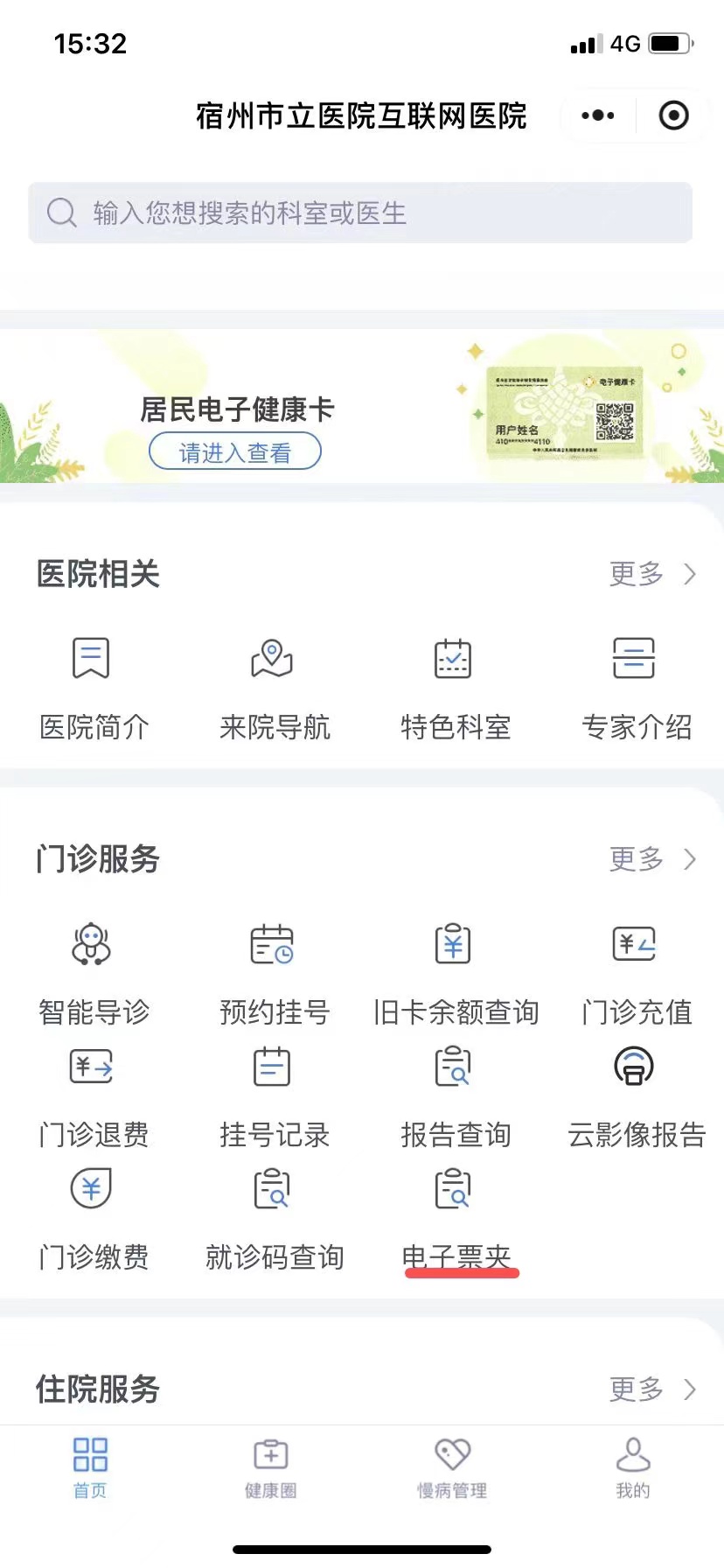Open 门诊充值
This screenshot has height=1568, width=724.
coord(636,971)
